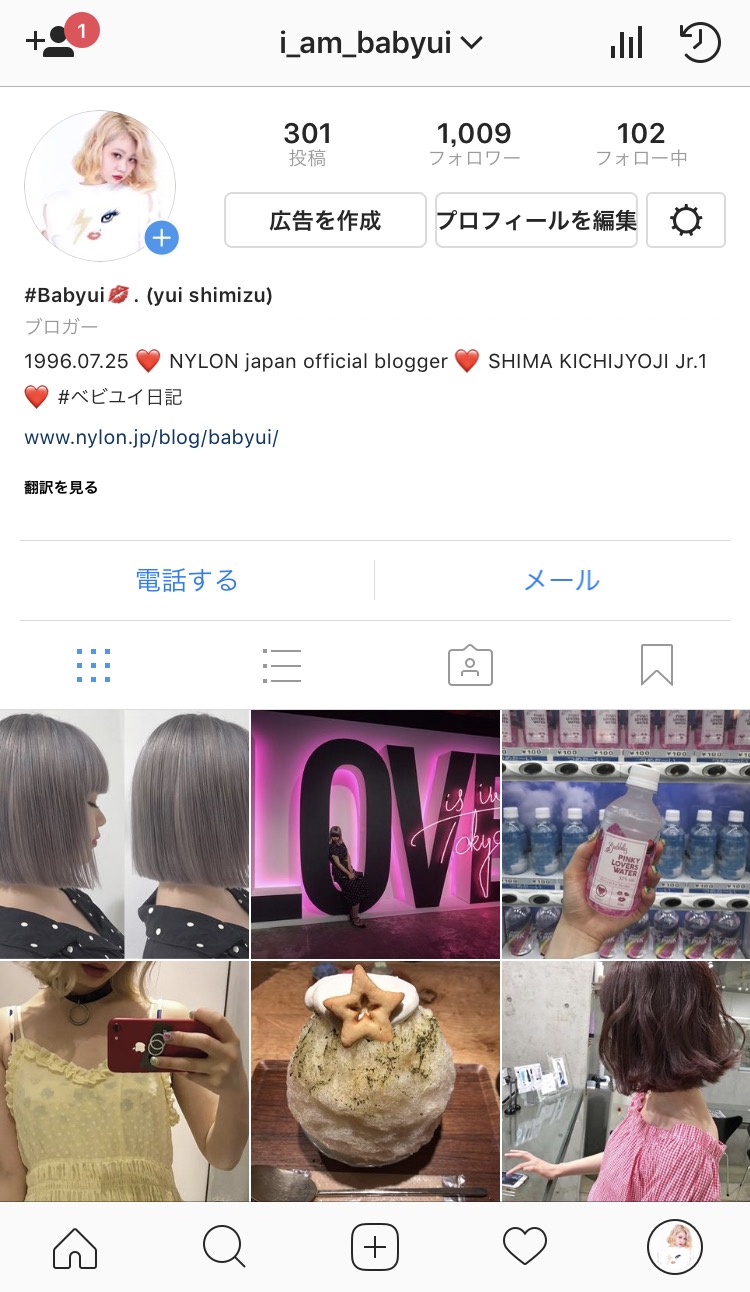Switch to the list view tab

(x=281, y=665)
